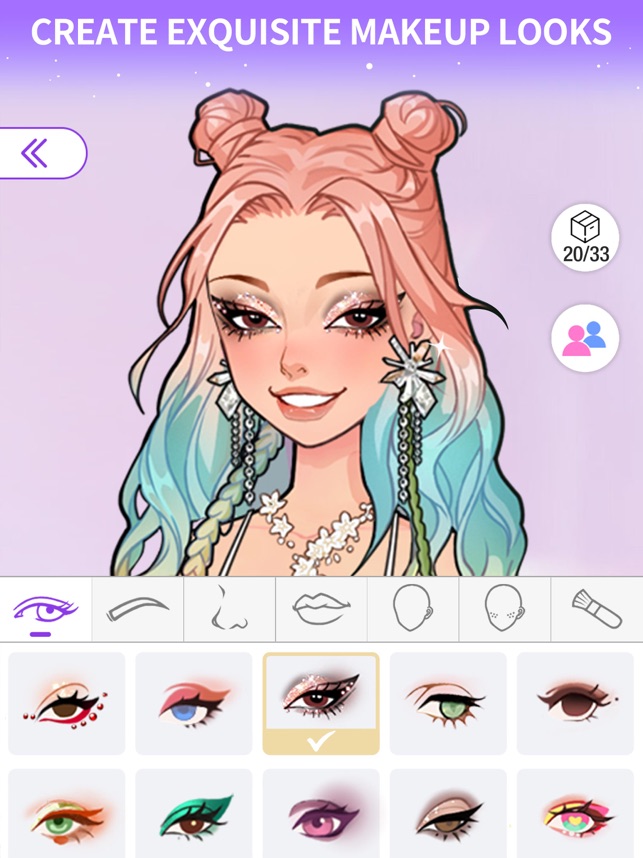This screenshot has width=643, height=858.
Task: Choose the red-dotted brown eye makeup
Action: click(x=67, y=704)
